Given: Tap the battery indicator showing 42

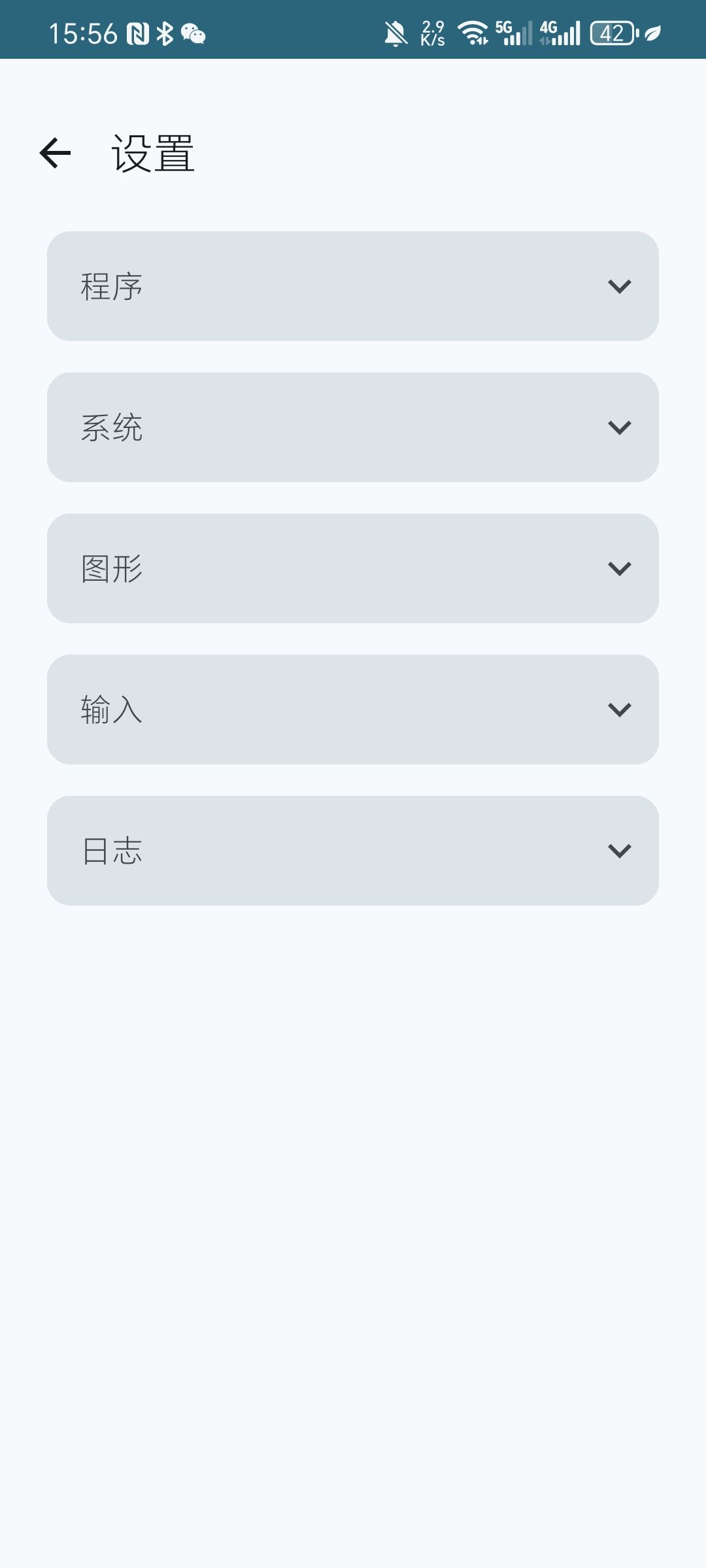Looking at the screenshot, I should [613, 33].
